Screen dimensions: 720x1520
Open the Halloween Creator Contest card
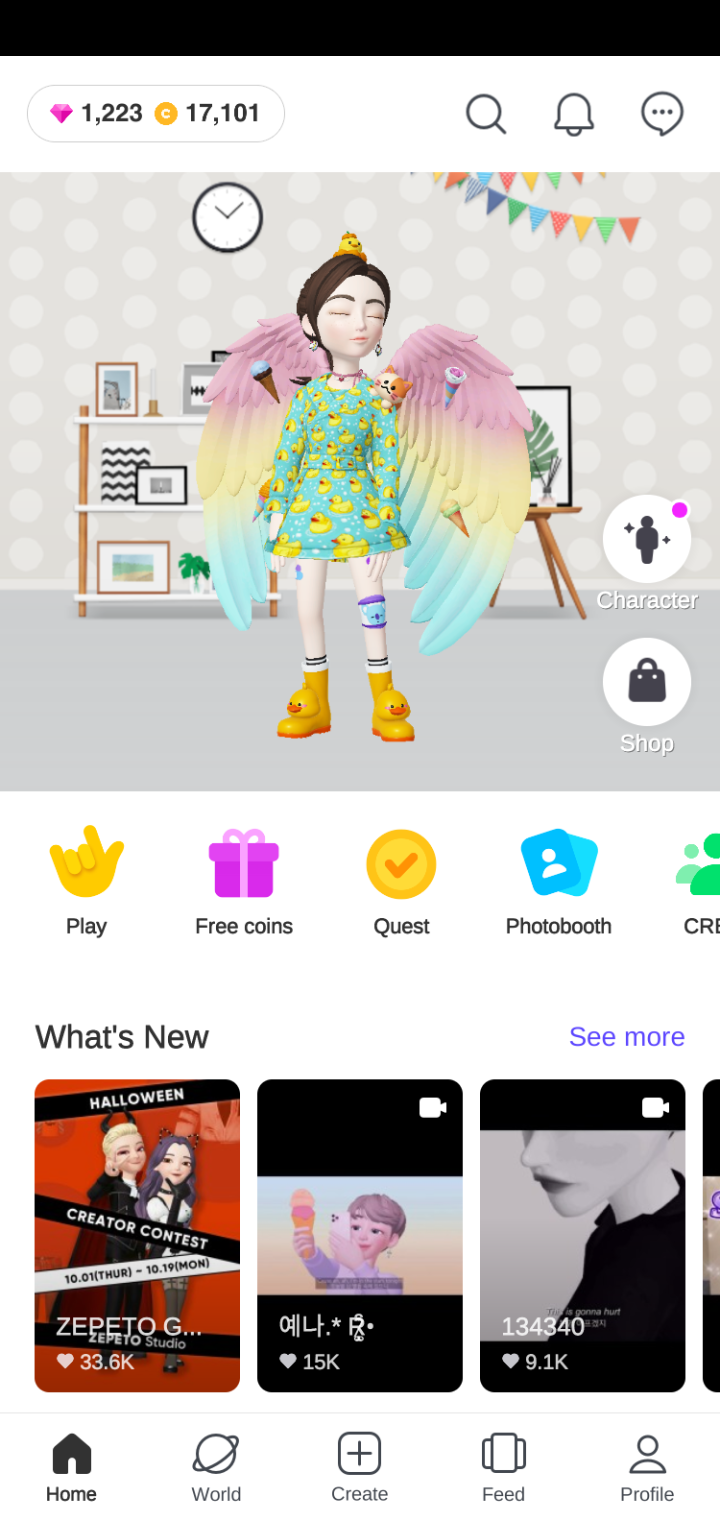coord(137,1236)
